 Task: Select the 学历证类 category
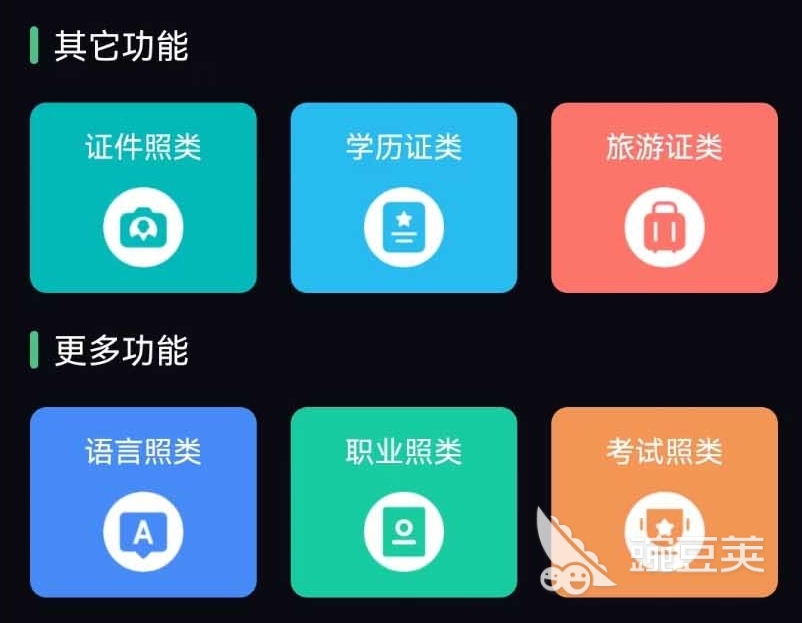click(x=403, y=198)
